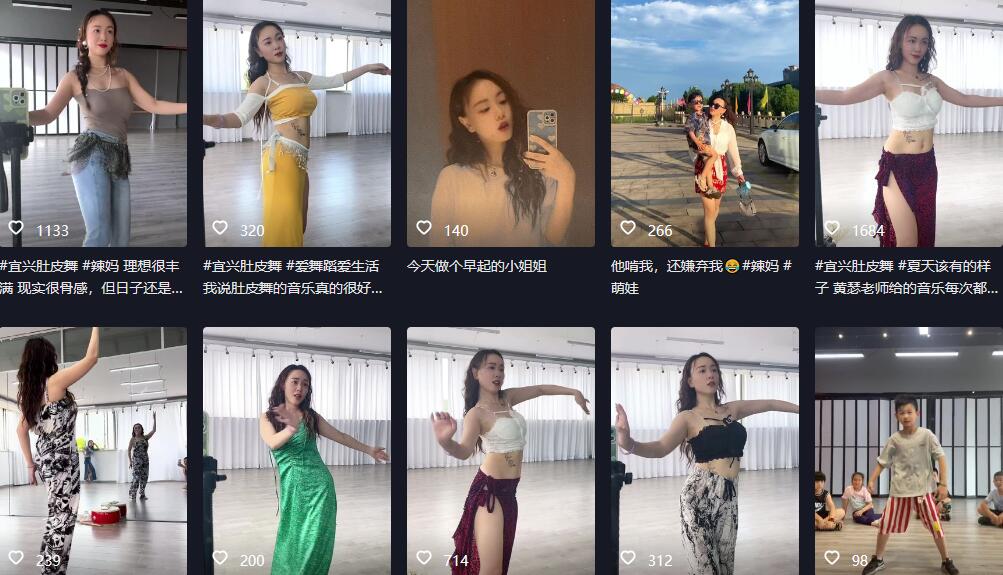The height and width of the screenshot is (575, 1003).
Task: Play the green dress dance video with 200 likes
Action: point(297,450)
